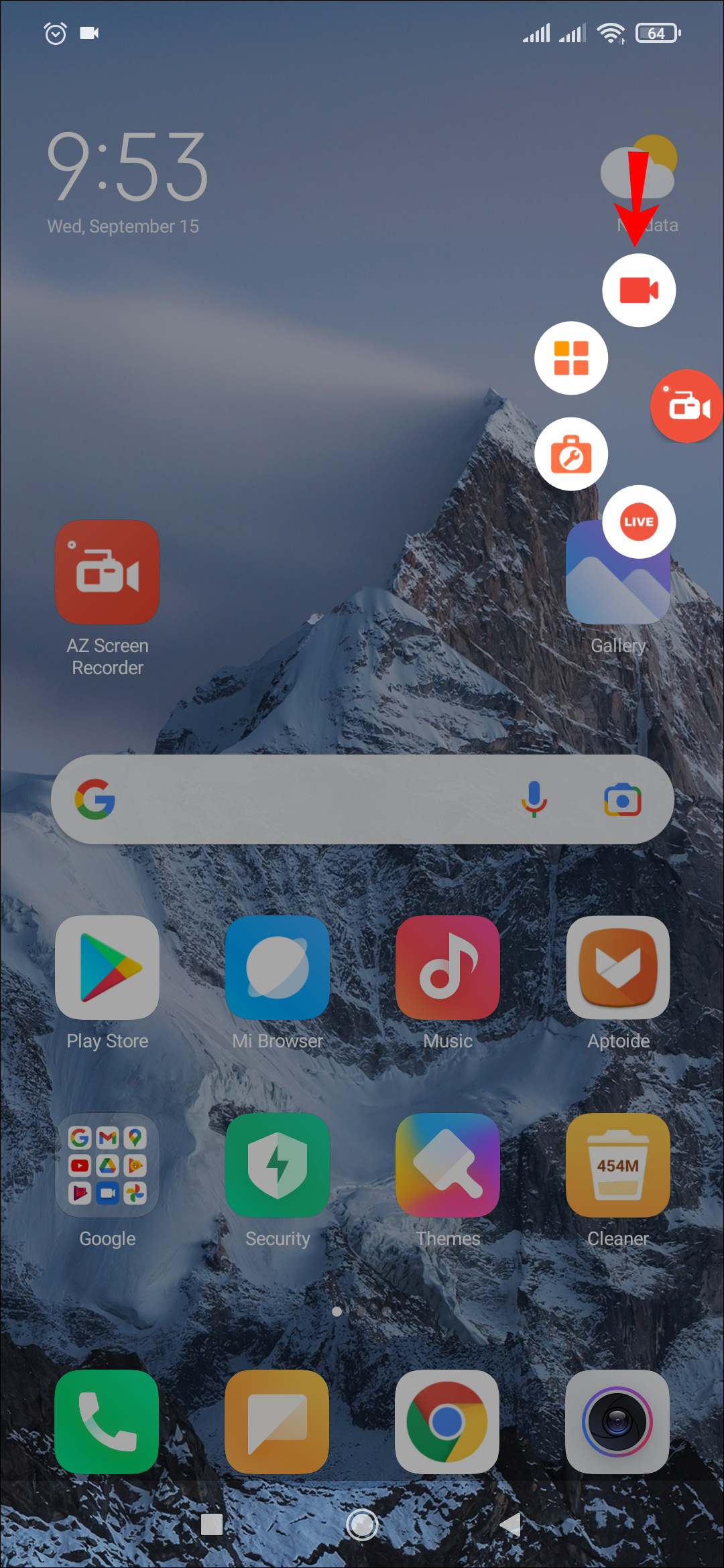Open the Security app
The image size is (724, 1568).
coord(278,1165)
